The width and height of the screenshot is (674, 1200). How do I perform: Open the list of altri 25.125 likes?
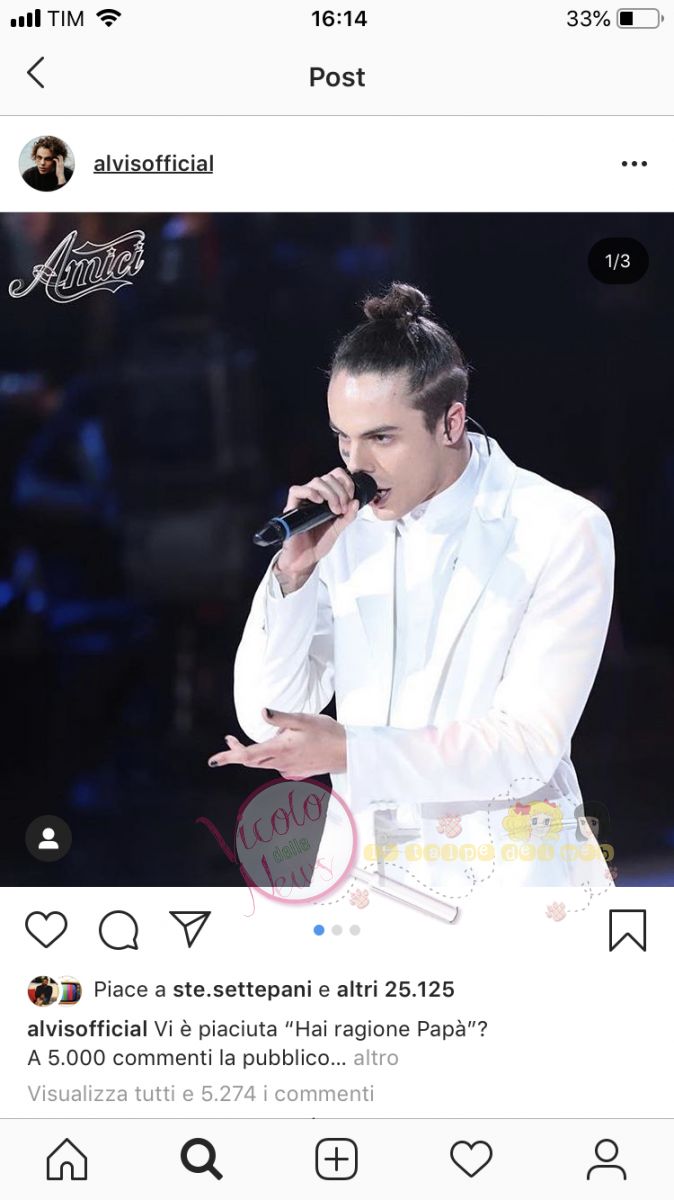tap(395, 990)
